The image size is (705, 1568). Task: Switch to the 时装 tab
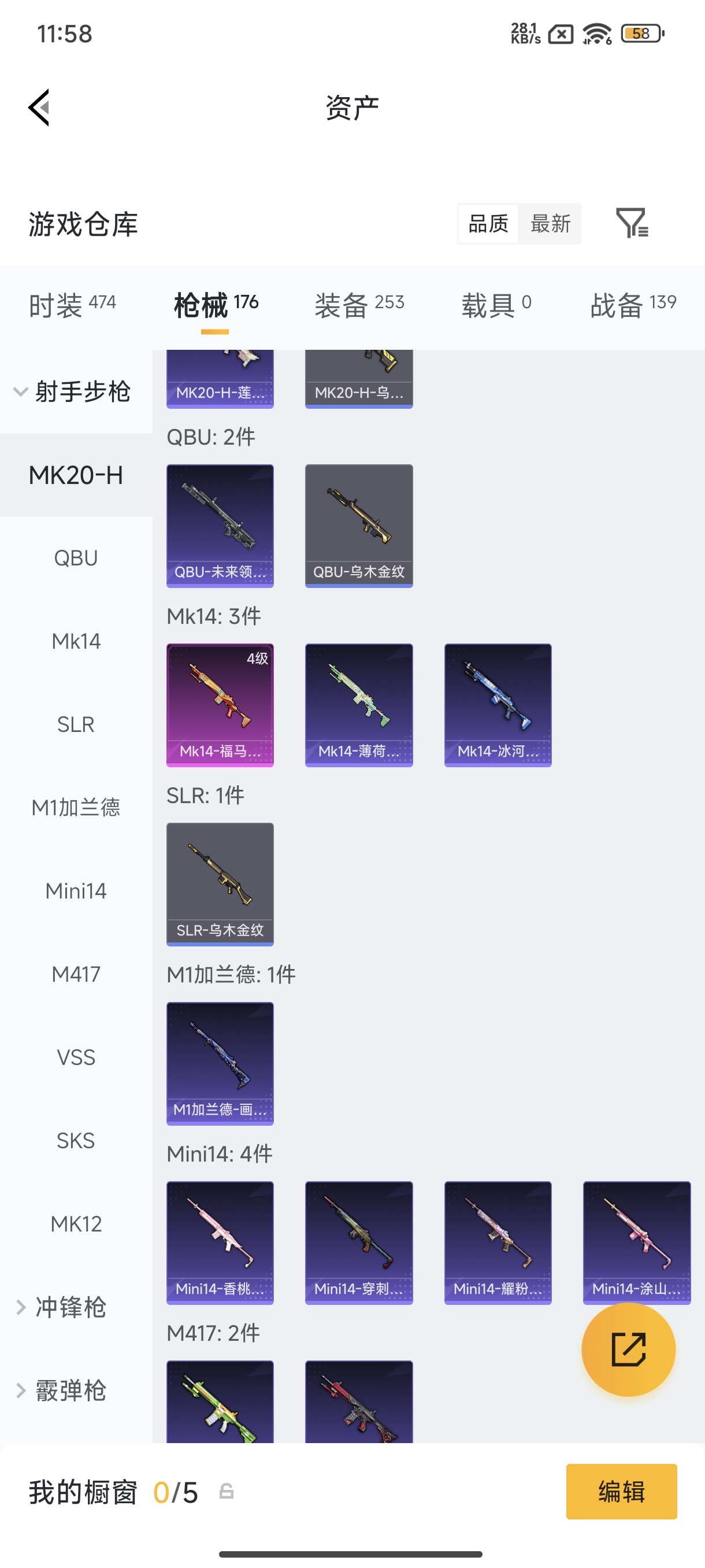click(72, 304)
